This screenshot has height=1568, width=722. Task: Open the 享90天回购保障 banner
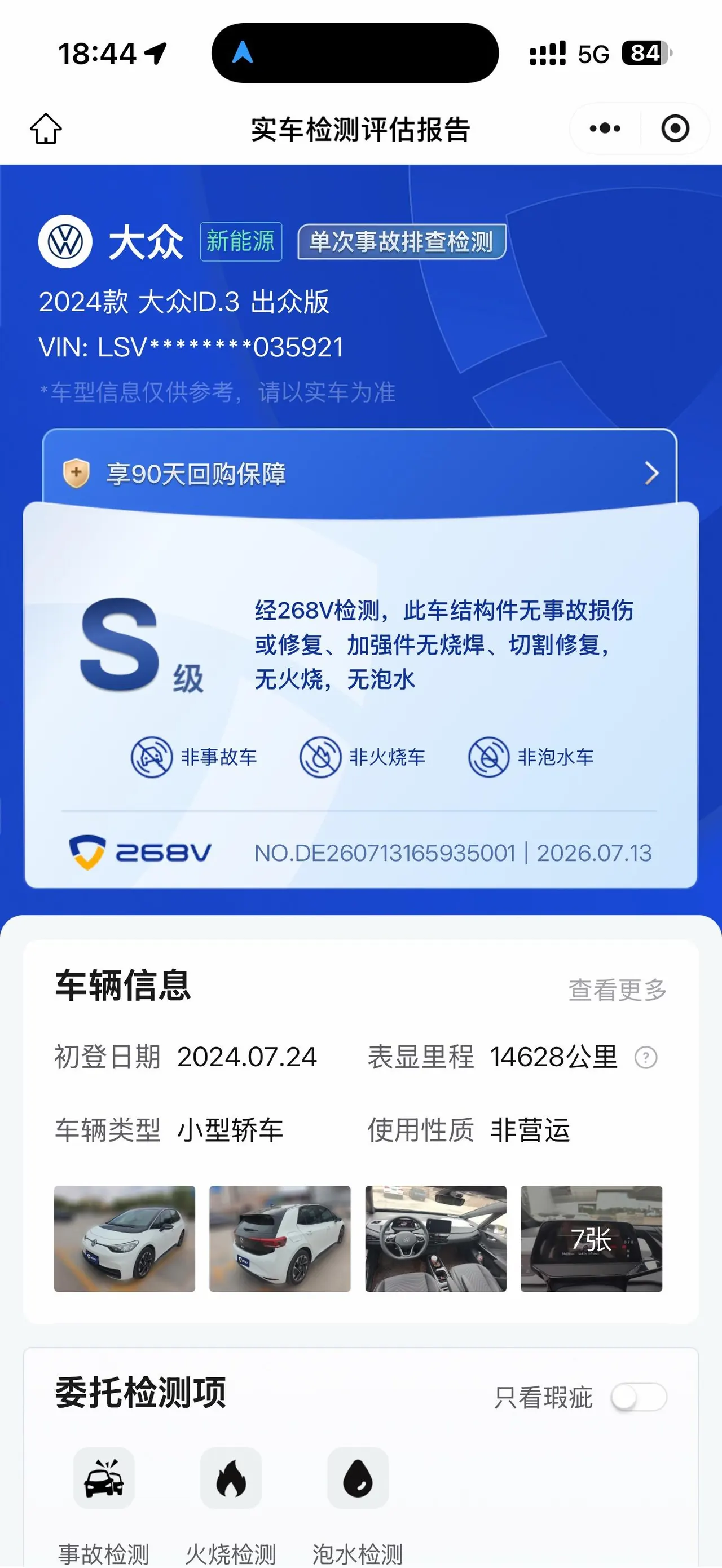pos(360,473)
